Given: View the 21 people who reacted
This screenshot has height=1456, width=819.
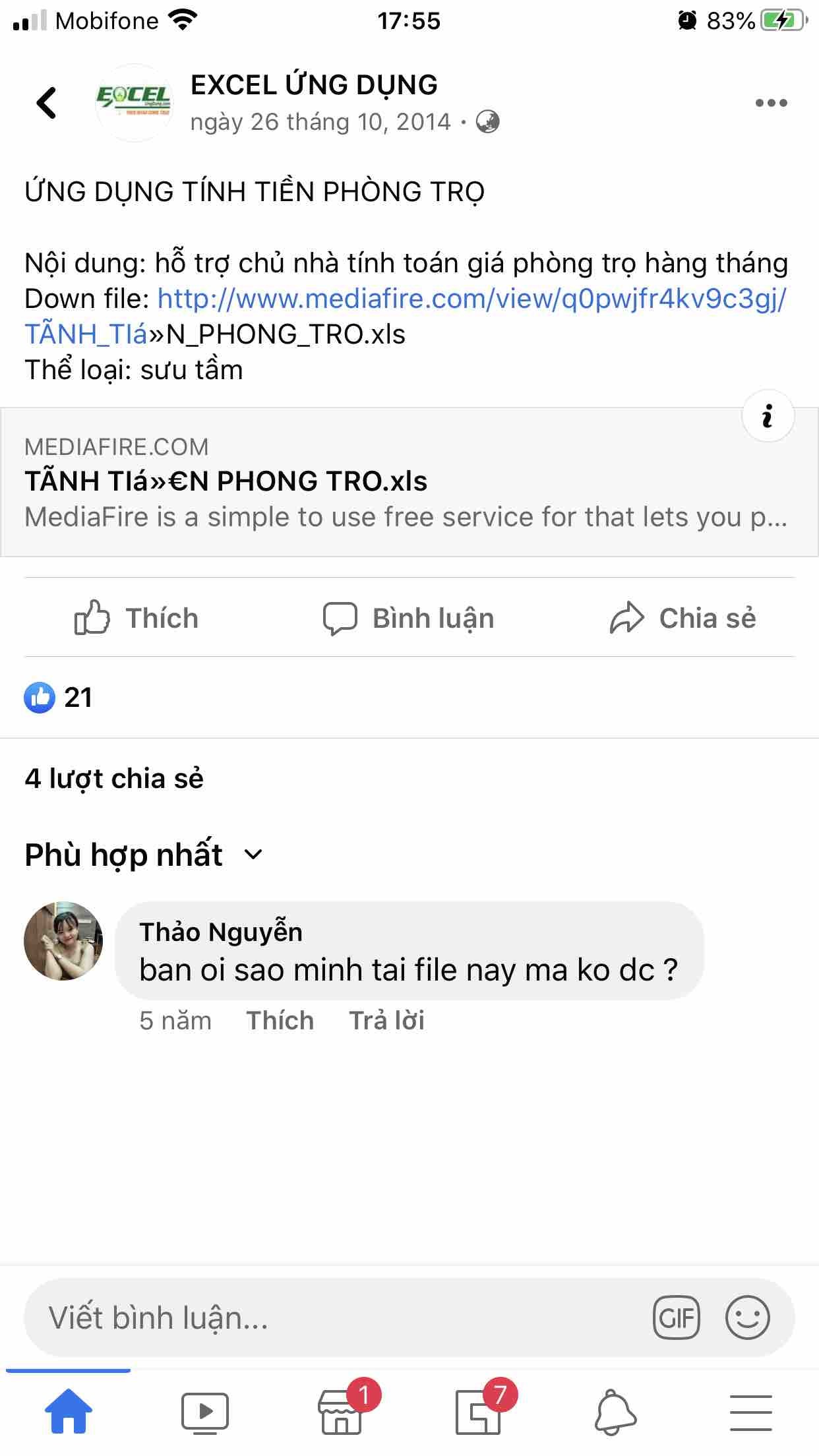Looking at the screenshot, I should click(59, 698).
